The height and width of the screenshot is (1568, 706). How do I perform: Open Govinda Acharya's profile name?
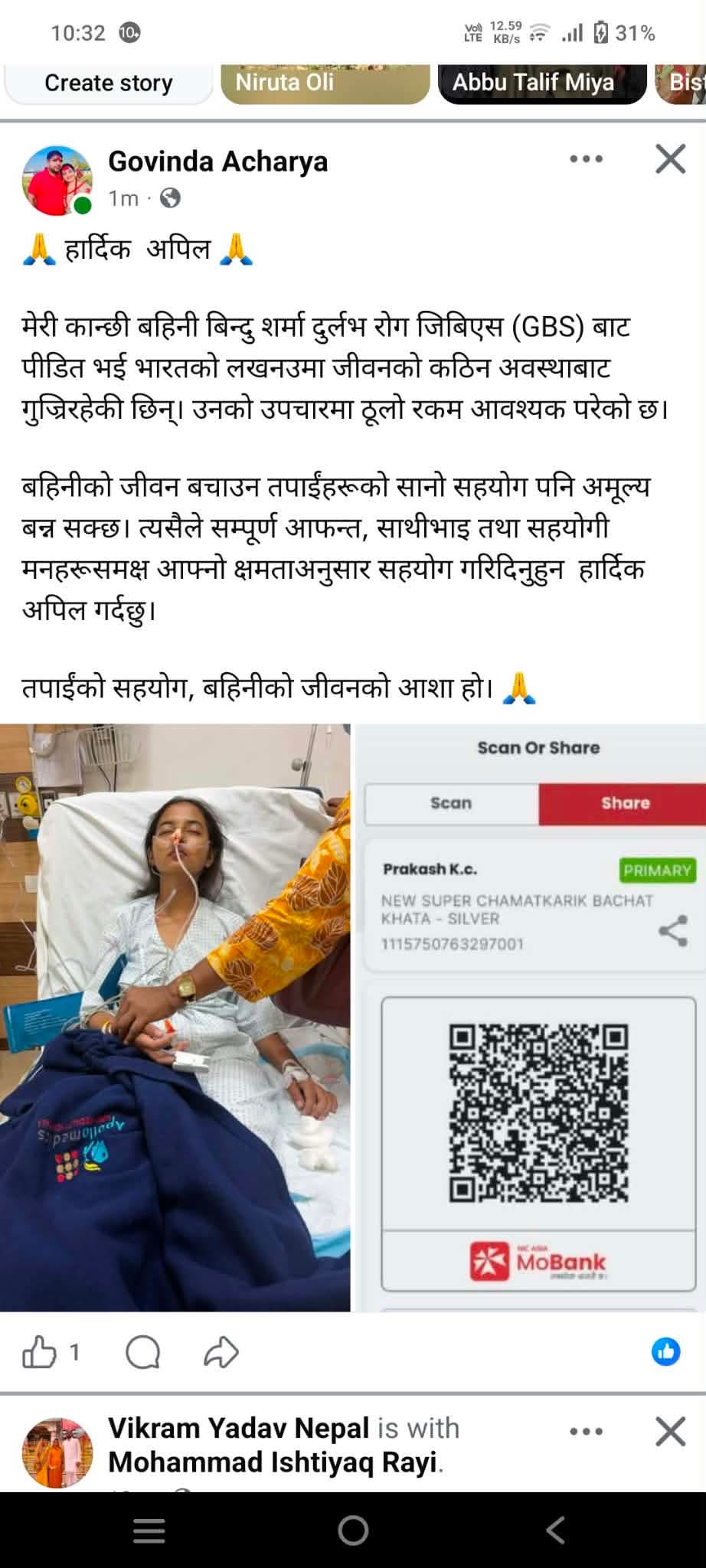pos(218,162)
